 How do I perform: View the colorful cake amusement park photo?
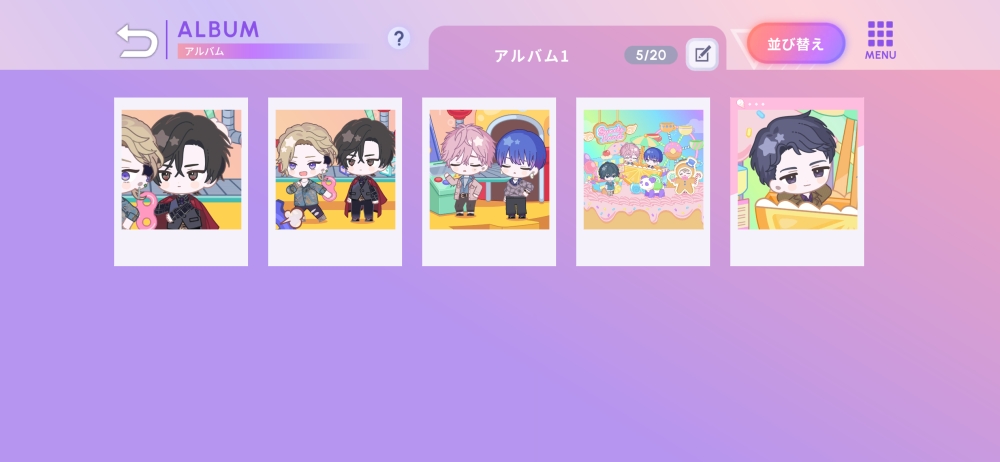click(x=643, y=181)
